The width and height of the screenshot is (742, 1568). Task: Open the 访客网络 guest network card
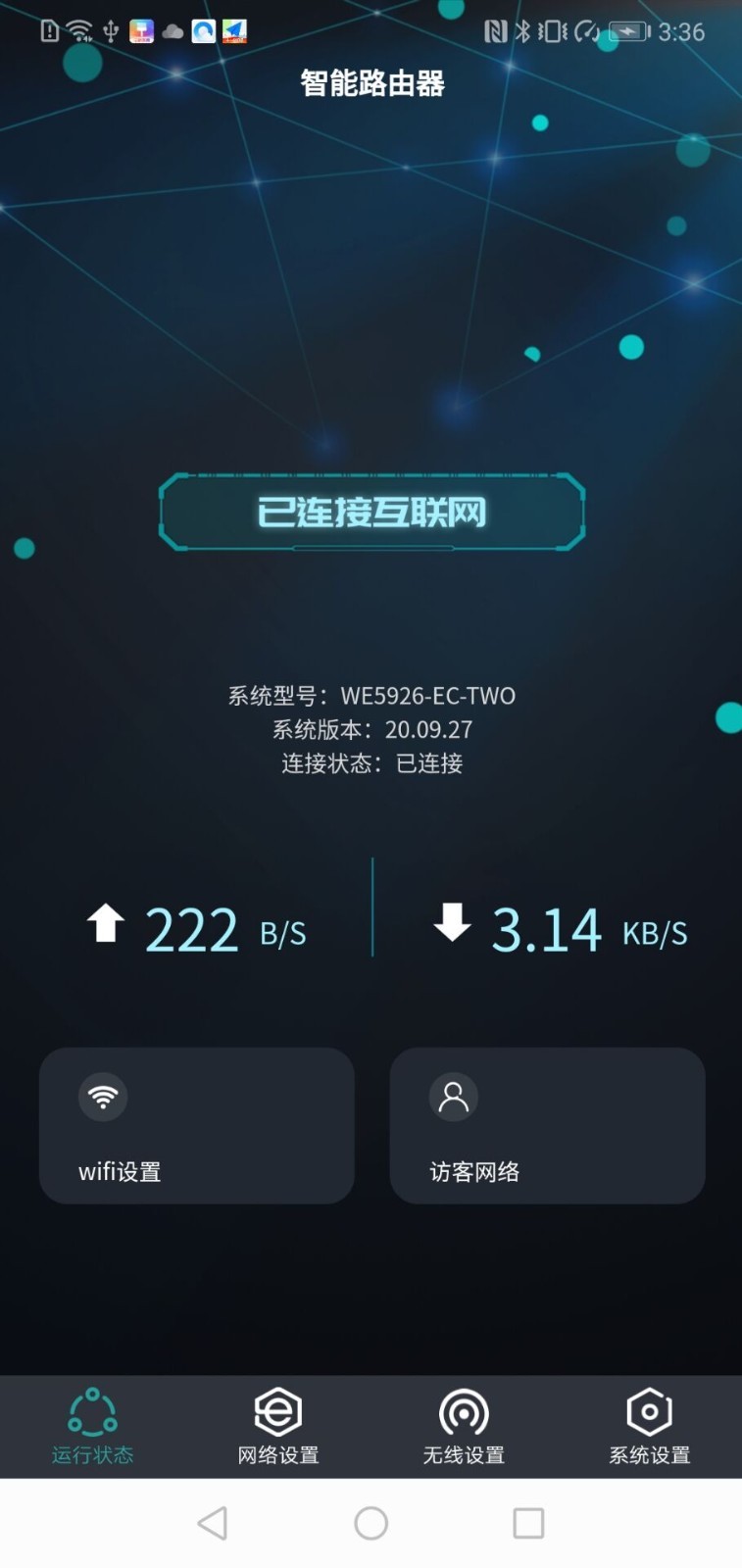[547, 1125]
